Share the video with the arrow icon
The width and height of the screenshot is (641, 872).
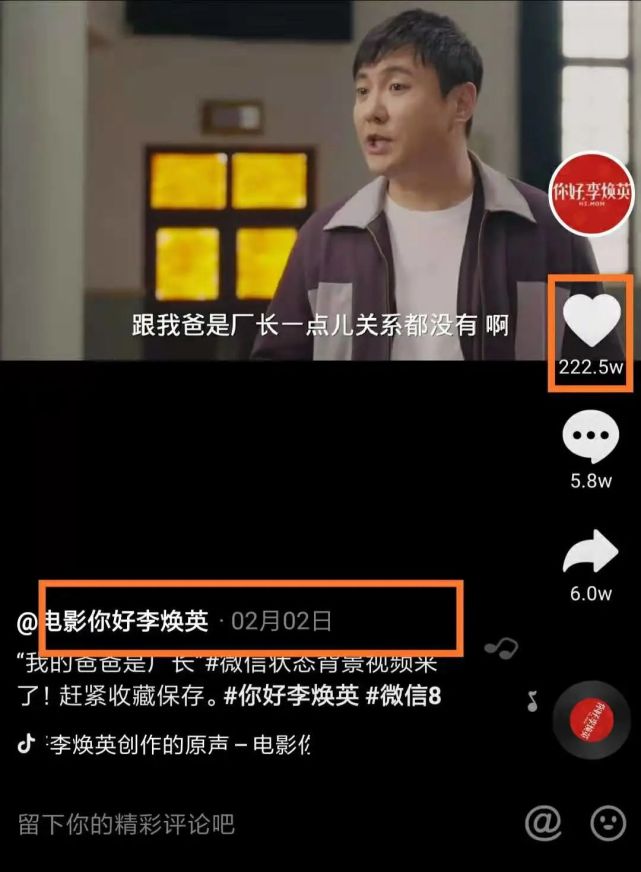[x=591, y=551]
